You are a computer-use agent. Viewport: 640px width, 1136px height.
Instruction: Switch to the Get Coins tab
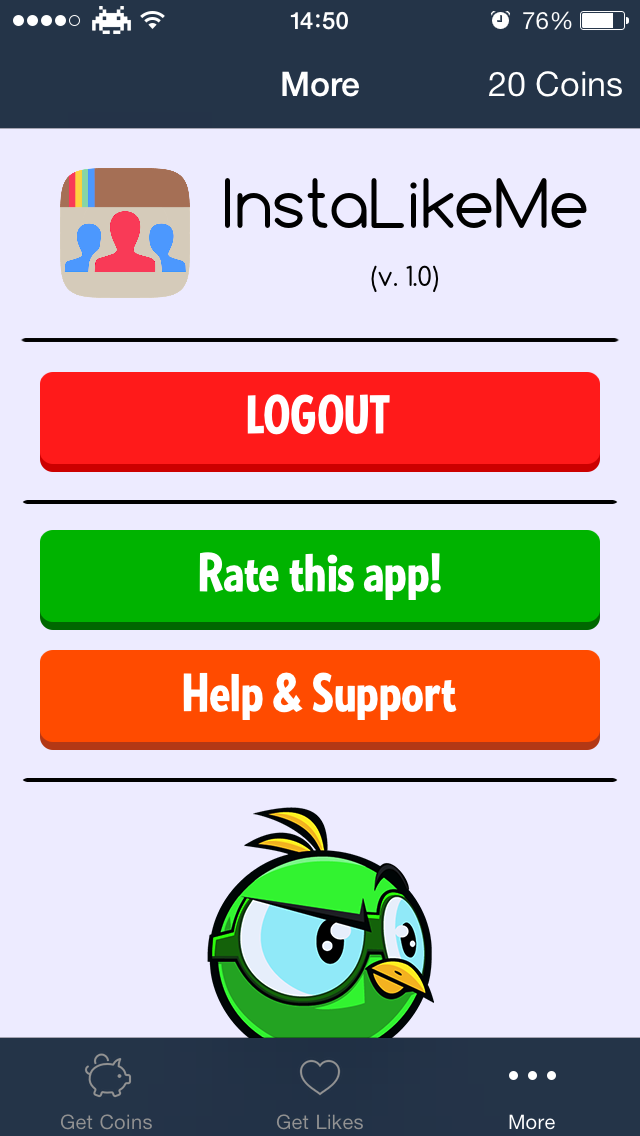pos(107,1090)
